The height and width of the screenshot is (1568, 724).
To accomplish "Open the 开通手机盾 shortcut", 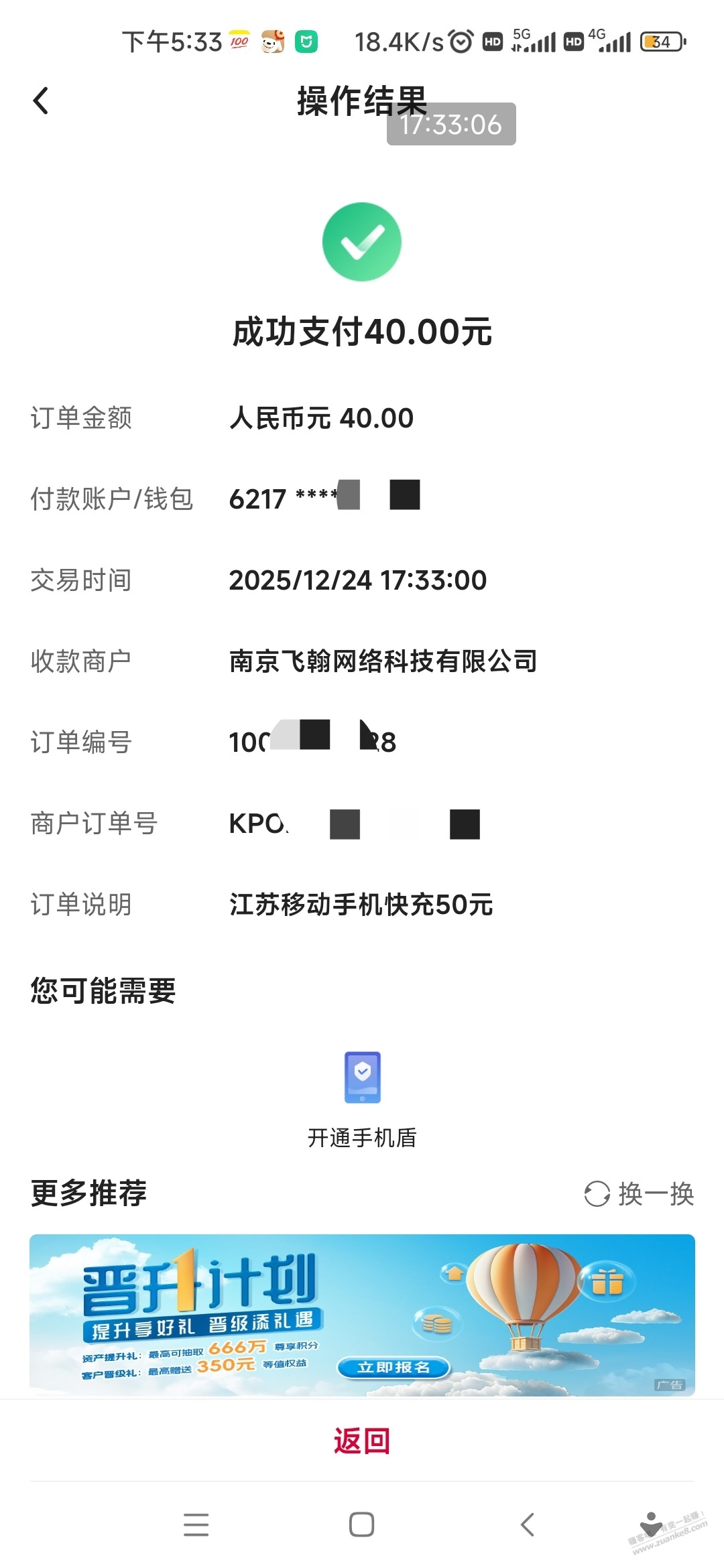I will 362,1098.
